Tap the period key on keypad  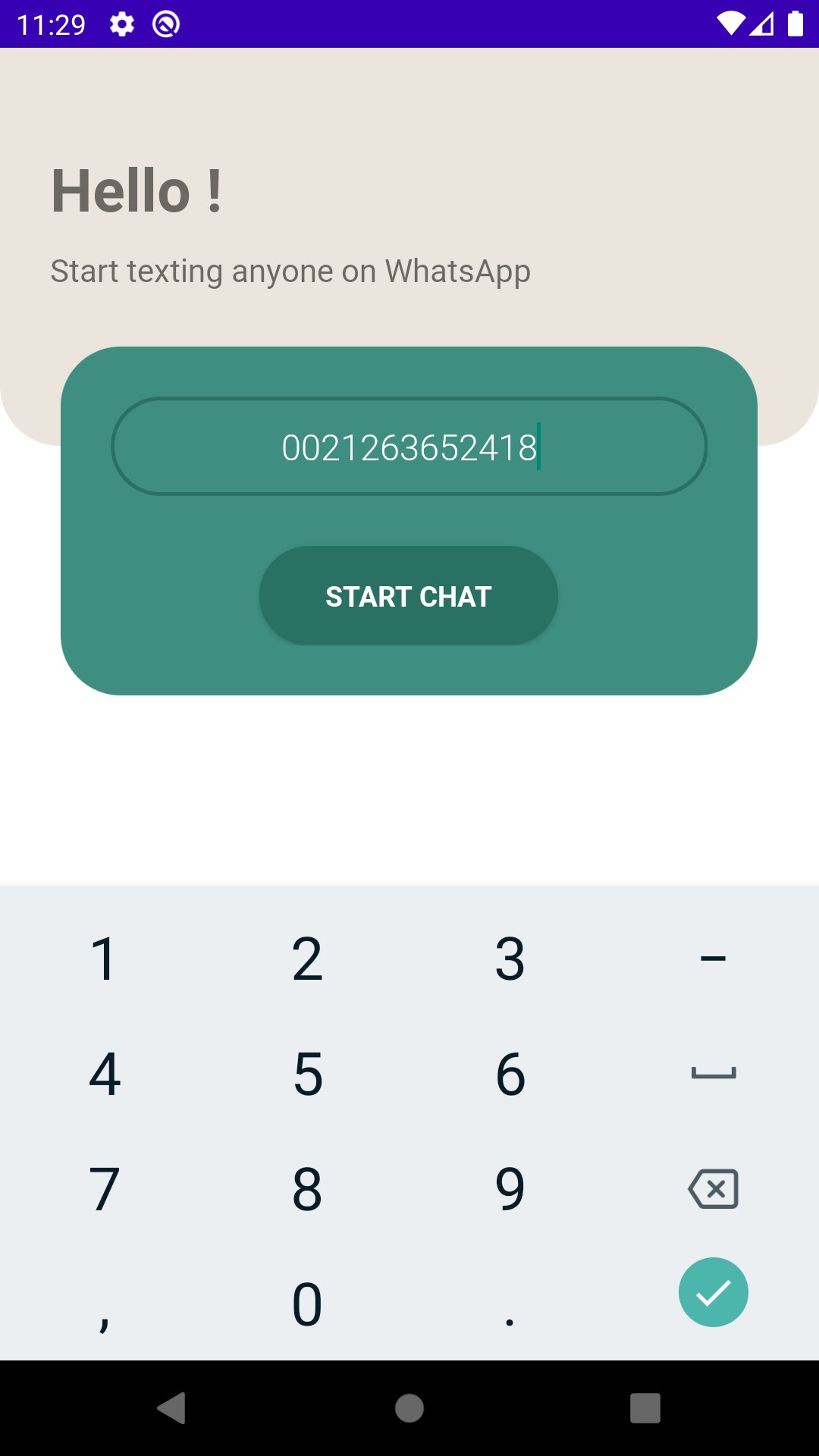tap(510, 1303)
